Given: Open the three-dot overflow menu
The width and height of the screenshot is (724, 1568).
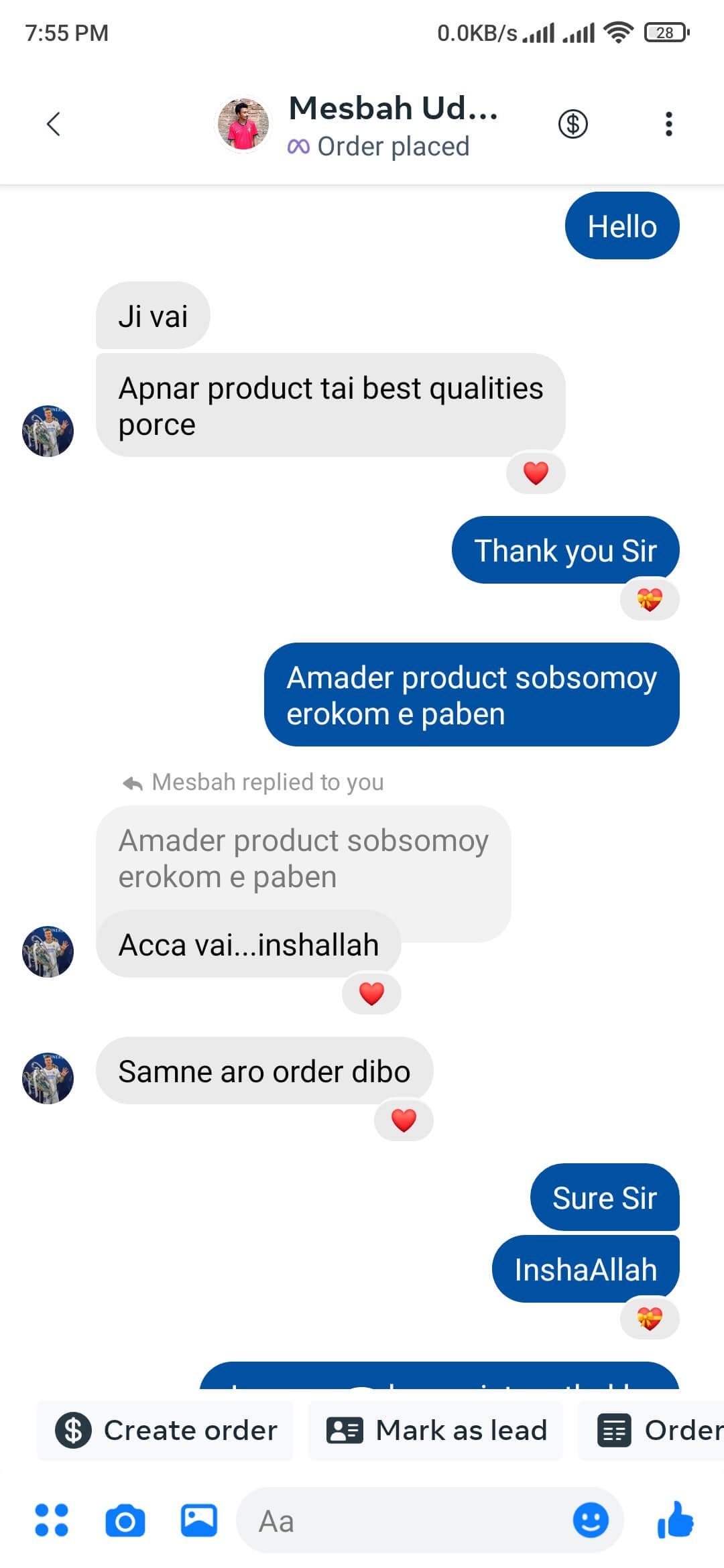Looking at the screenshot, I should 668,124.
